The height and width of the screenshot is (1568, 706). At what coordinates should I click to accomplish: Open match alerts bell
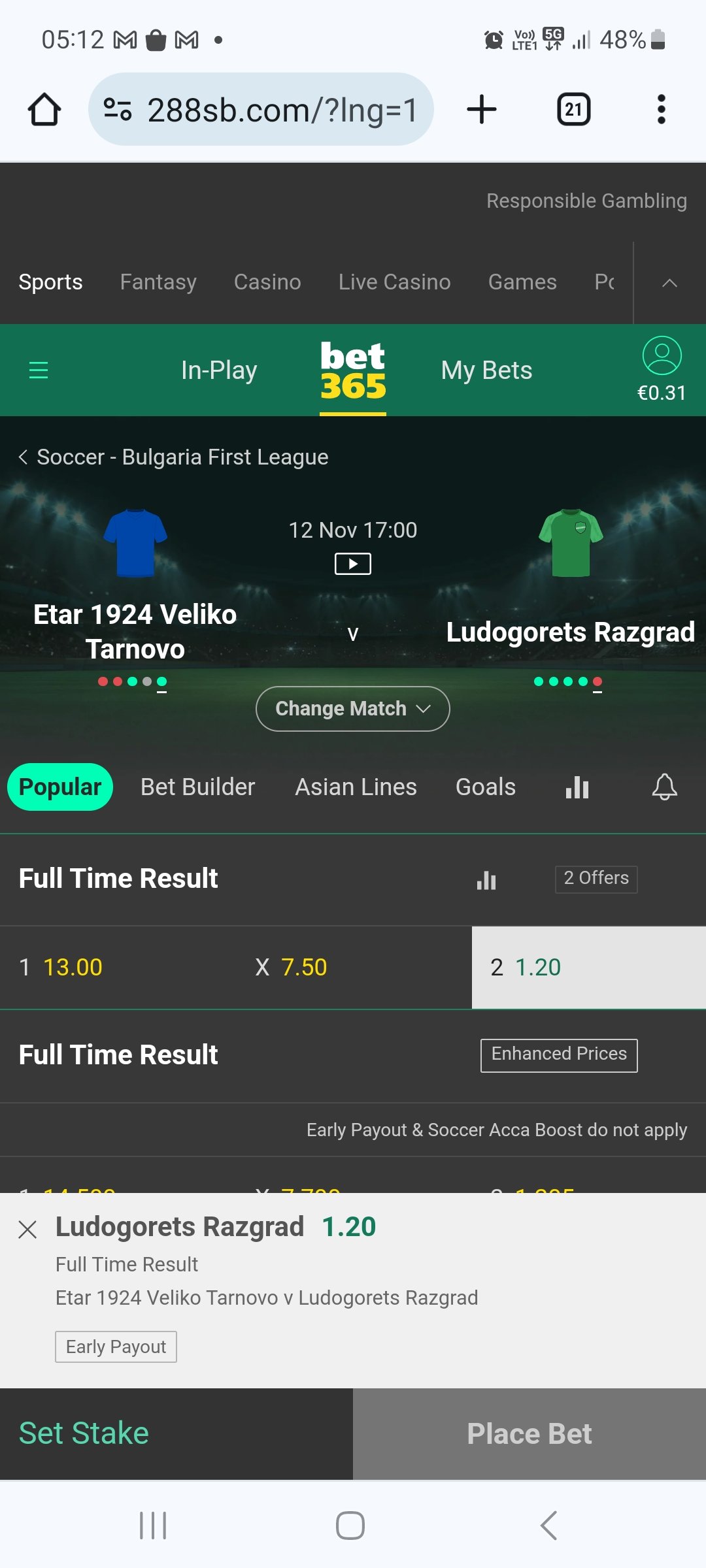click(x=664, y=787)
